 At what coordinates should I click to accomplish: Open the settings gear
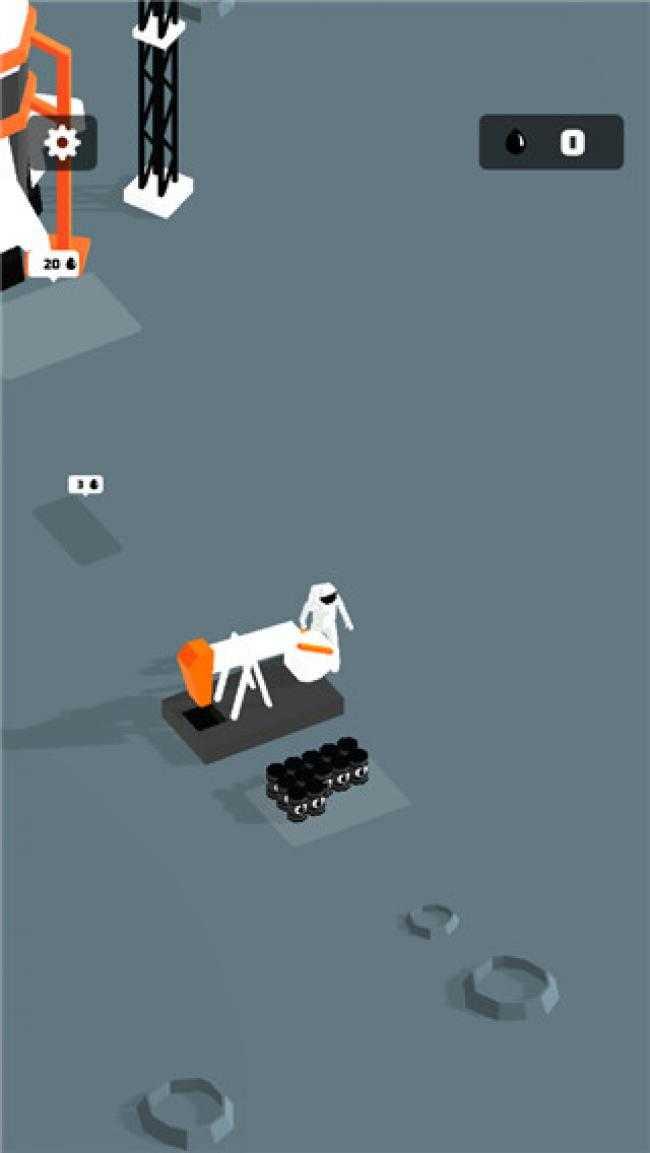point(62,143)
